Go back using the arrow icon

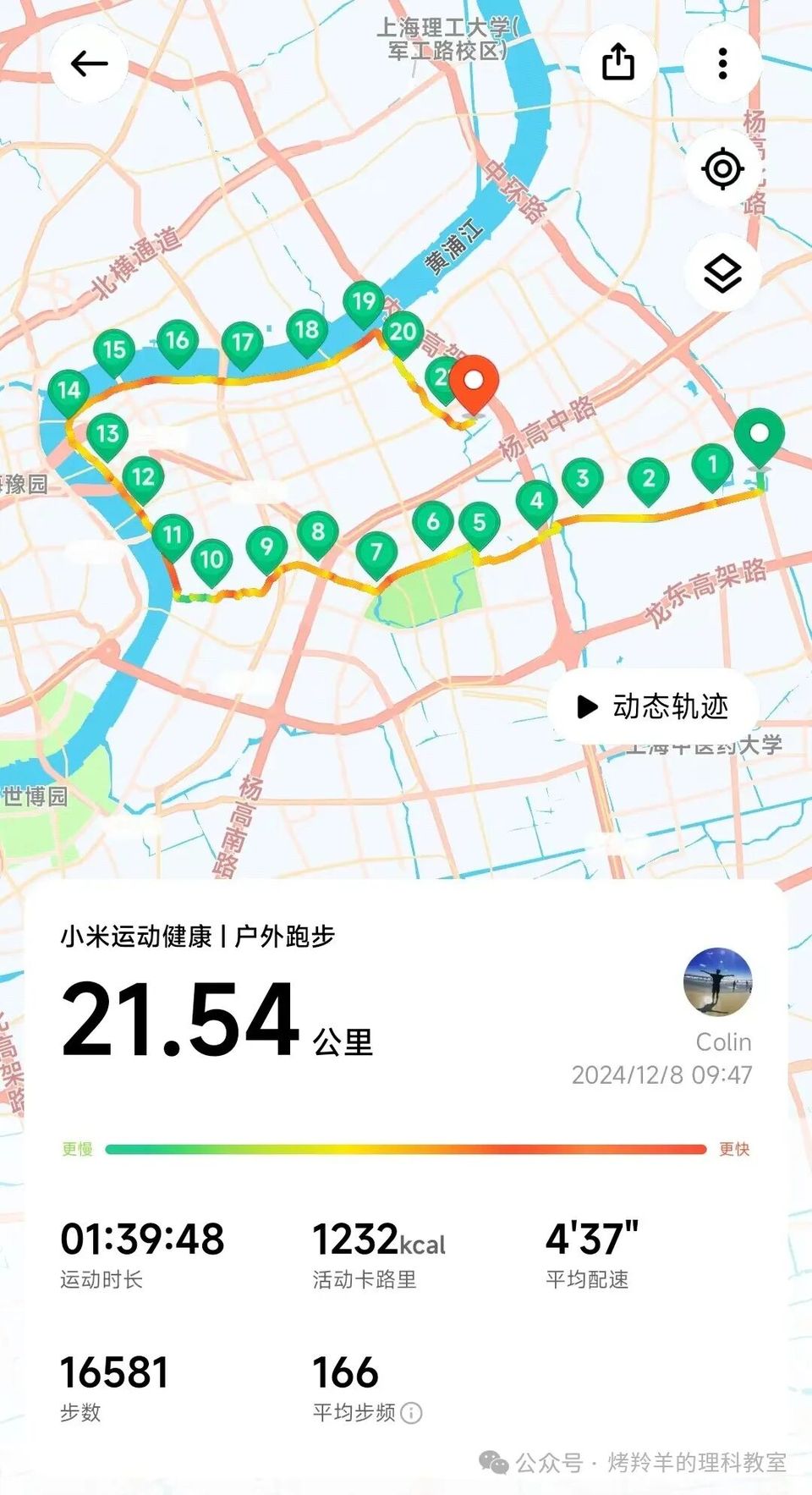click(89, 63)
